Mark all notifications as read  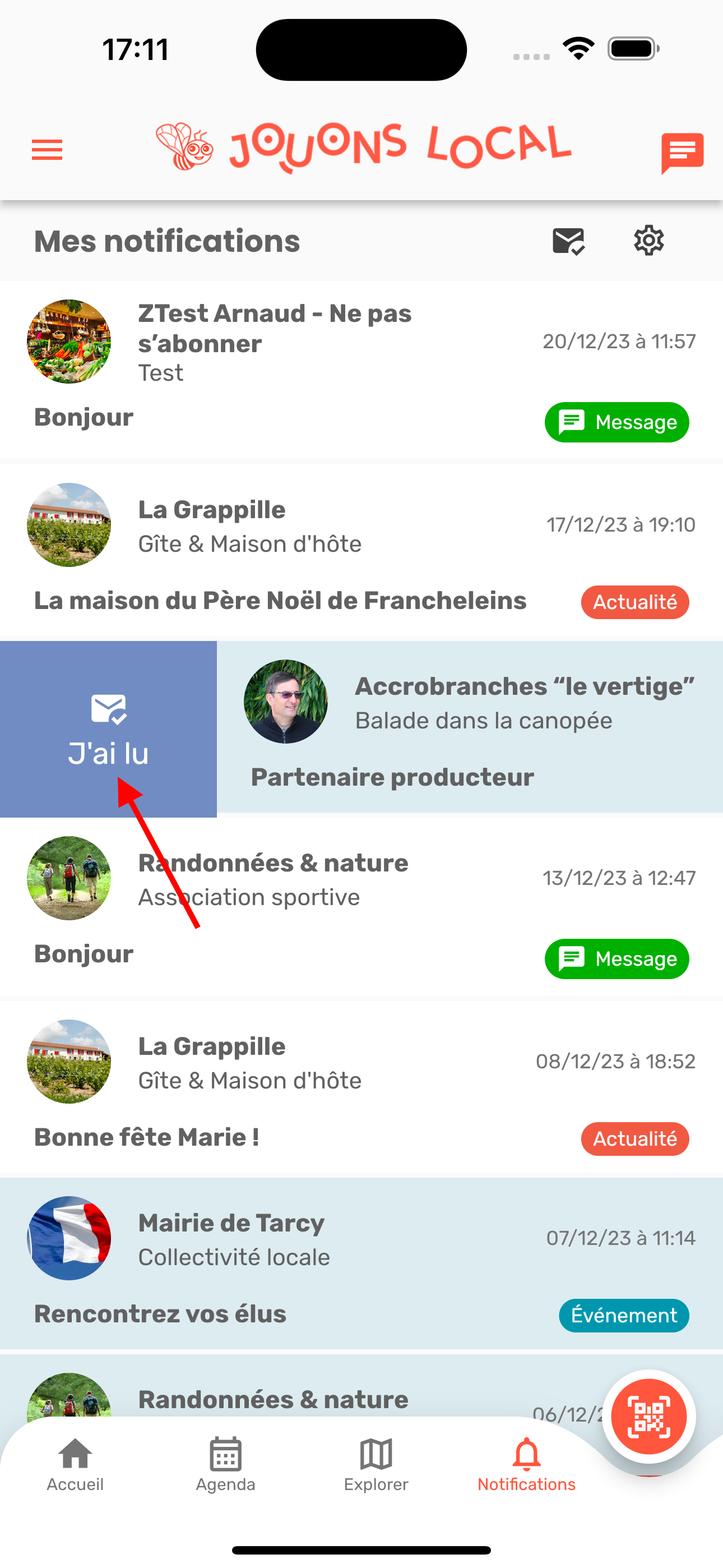[568, 241]
